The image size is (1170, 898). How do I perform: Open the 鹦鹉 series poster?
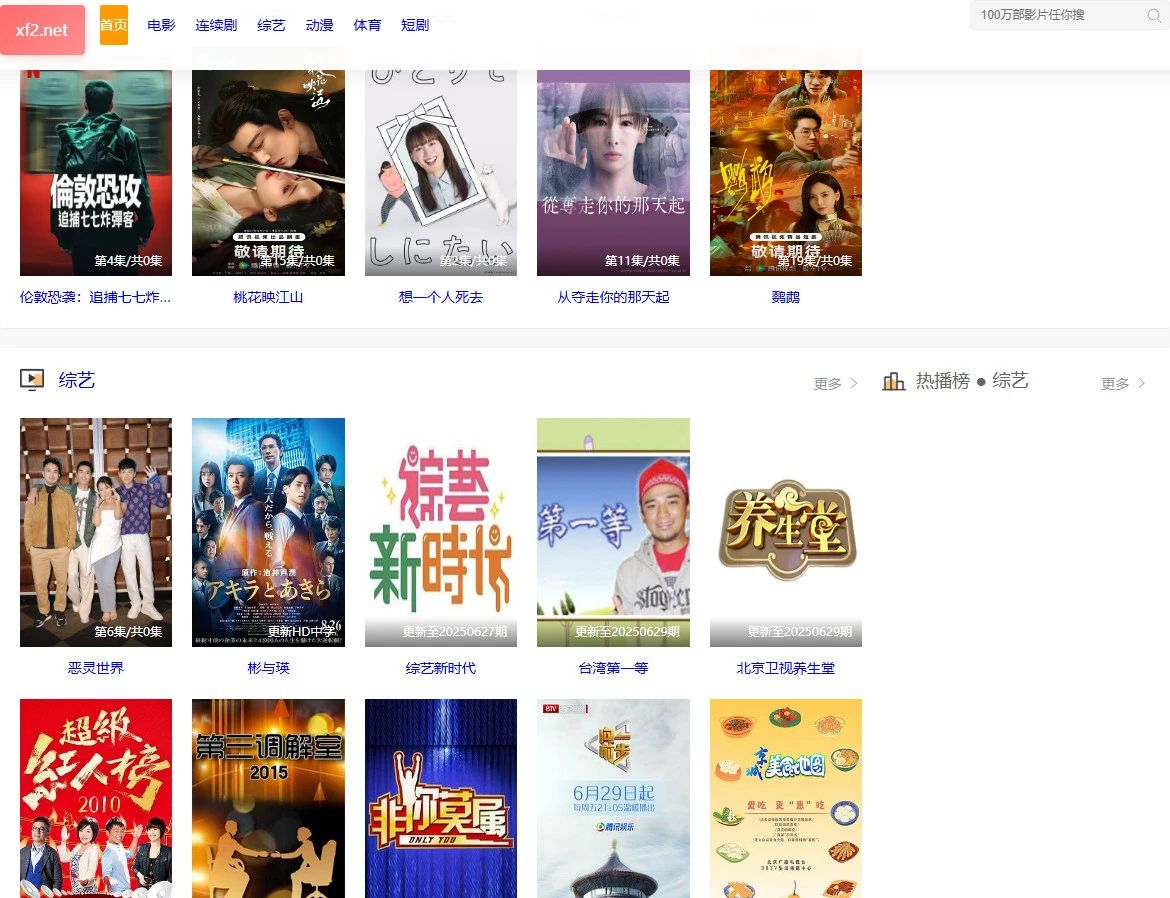pos(785,170)
